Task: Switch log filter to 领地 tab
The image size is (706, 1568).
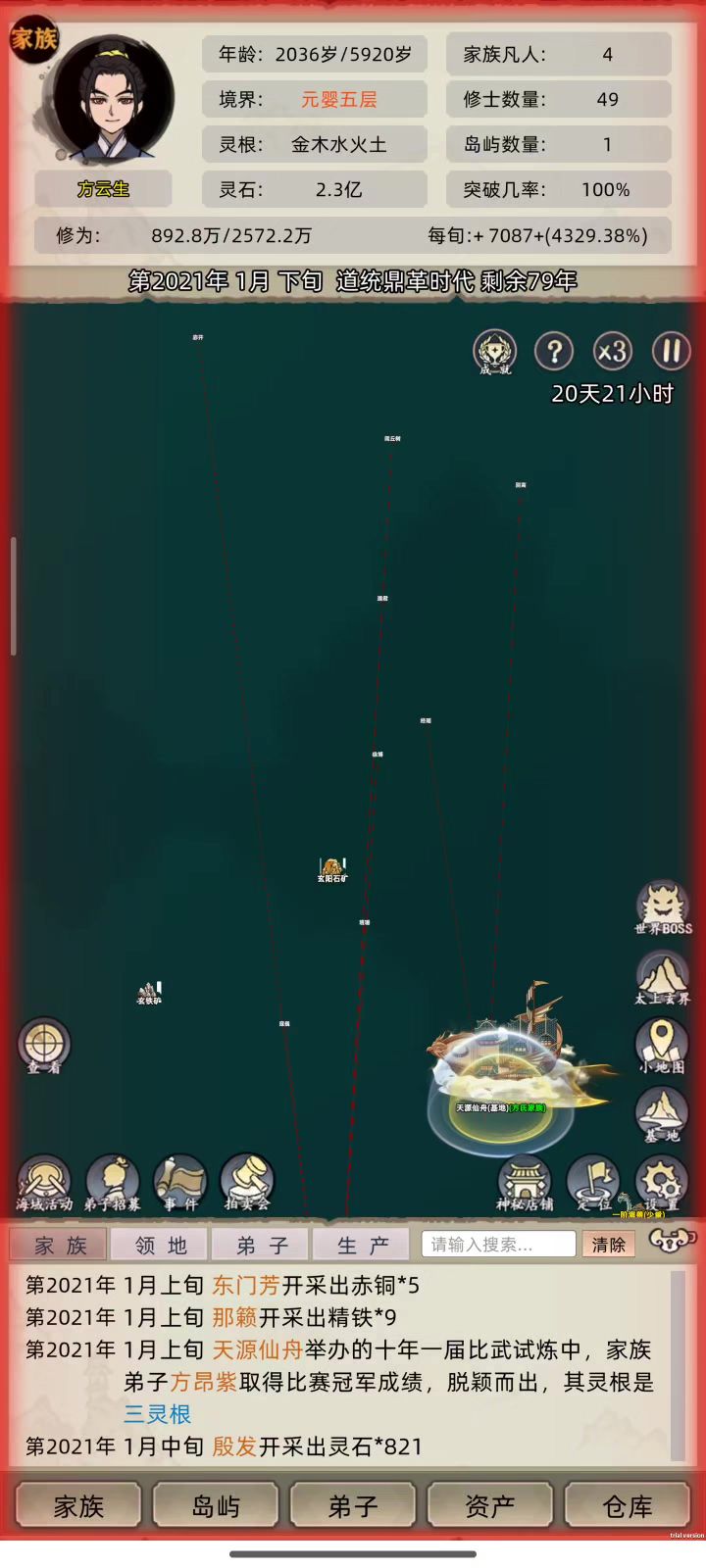Action: tap(161, 1245)
